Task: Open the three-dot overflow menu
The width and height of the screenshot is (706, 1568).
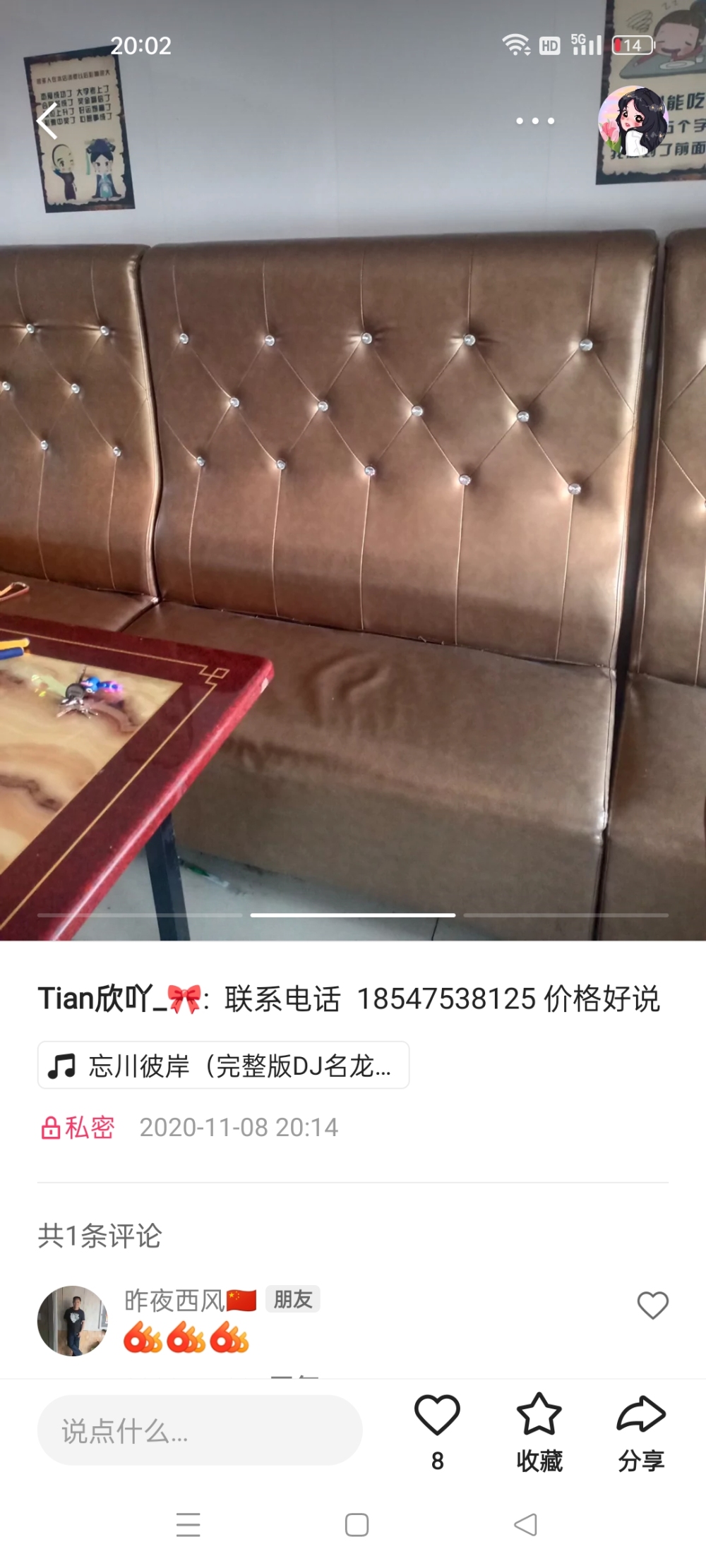Action: [x=535, y=121]
